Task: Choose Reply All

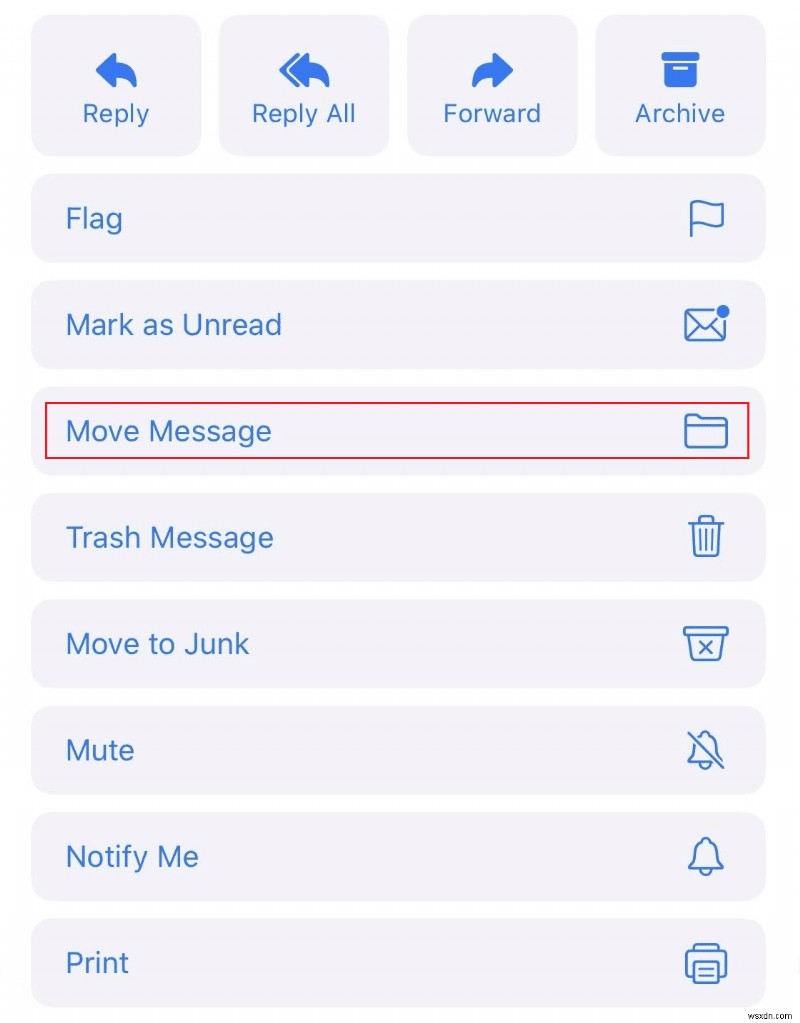Action: [x=303, y=86]
